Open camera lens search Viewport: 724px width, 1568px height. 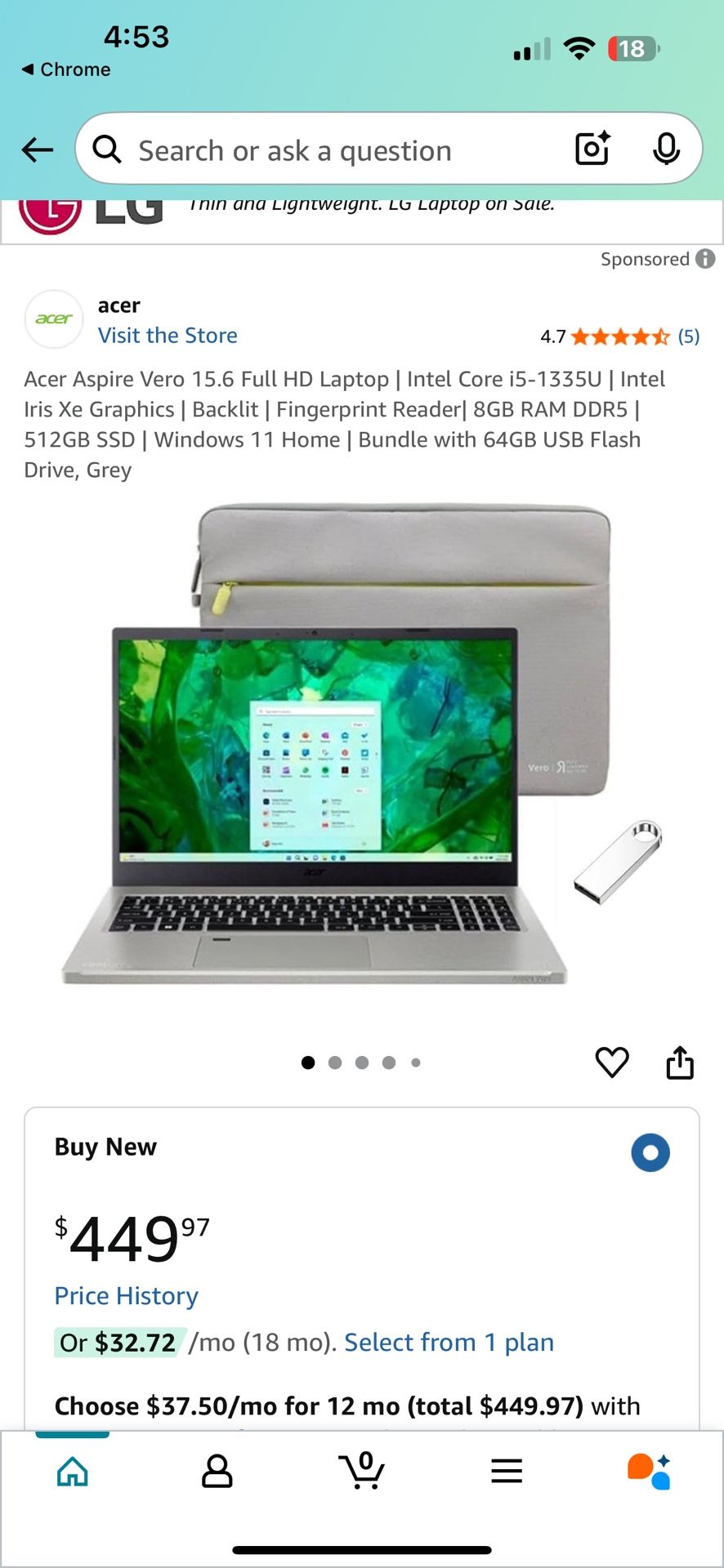click(592, 149)
